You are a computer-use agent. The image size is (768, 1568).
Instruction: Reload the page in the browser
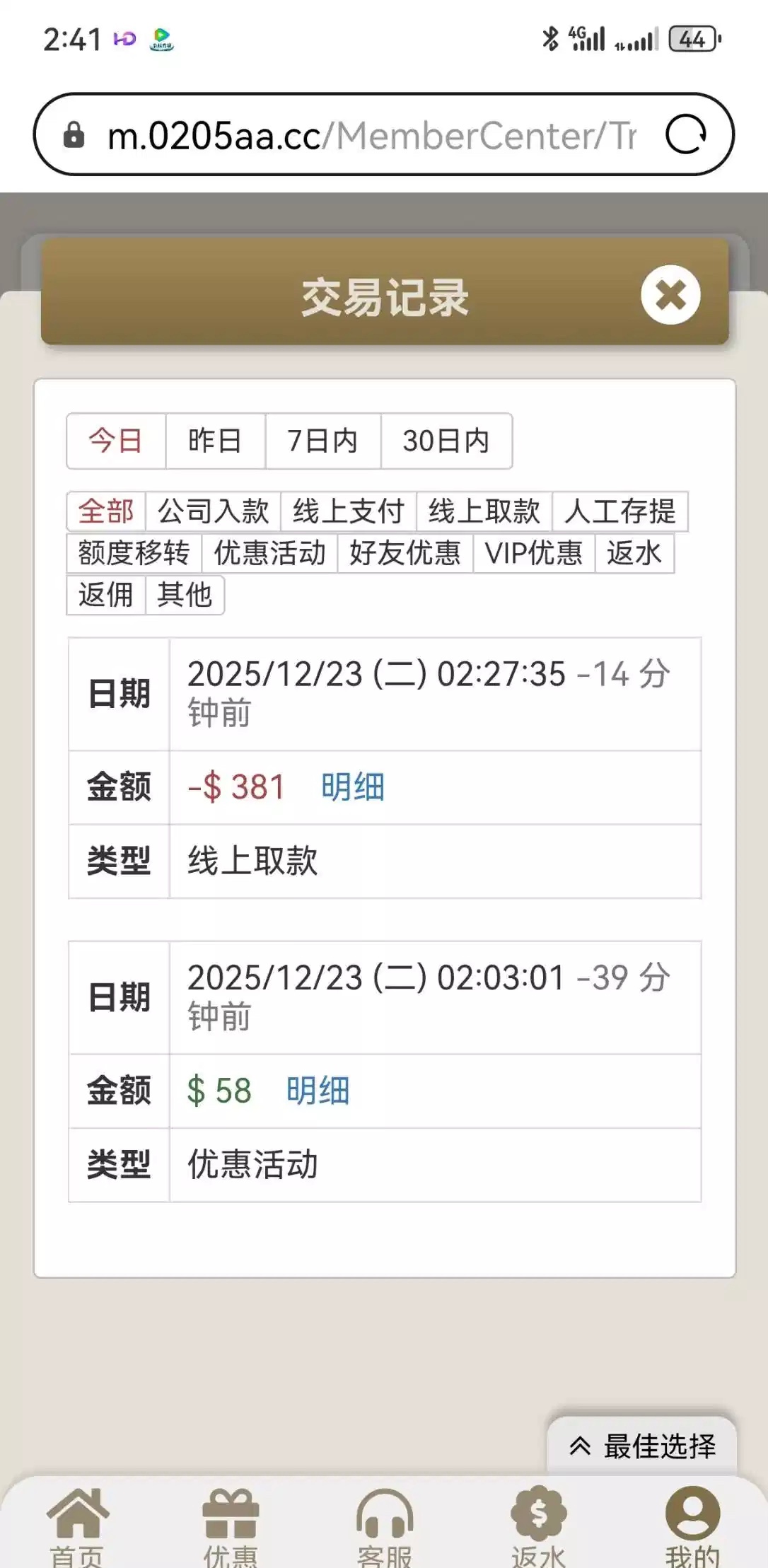click(x=685, y=134)
